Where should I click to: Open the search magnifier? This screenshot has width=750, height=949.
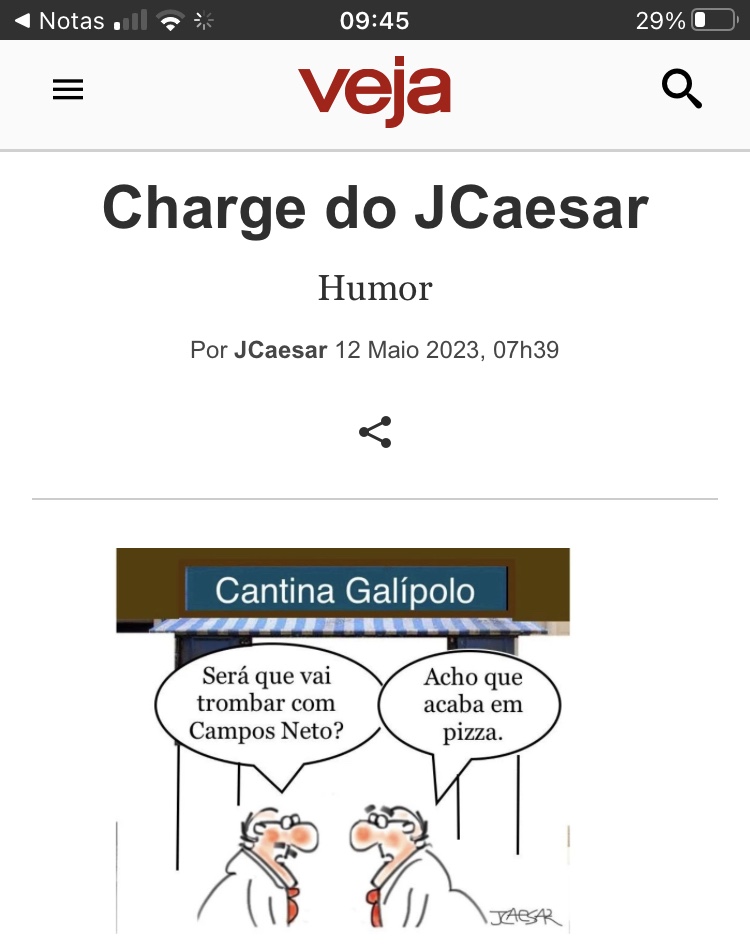(x=682, y=90)
